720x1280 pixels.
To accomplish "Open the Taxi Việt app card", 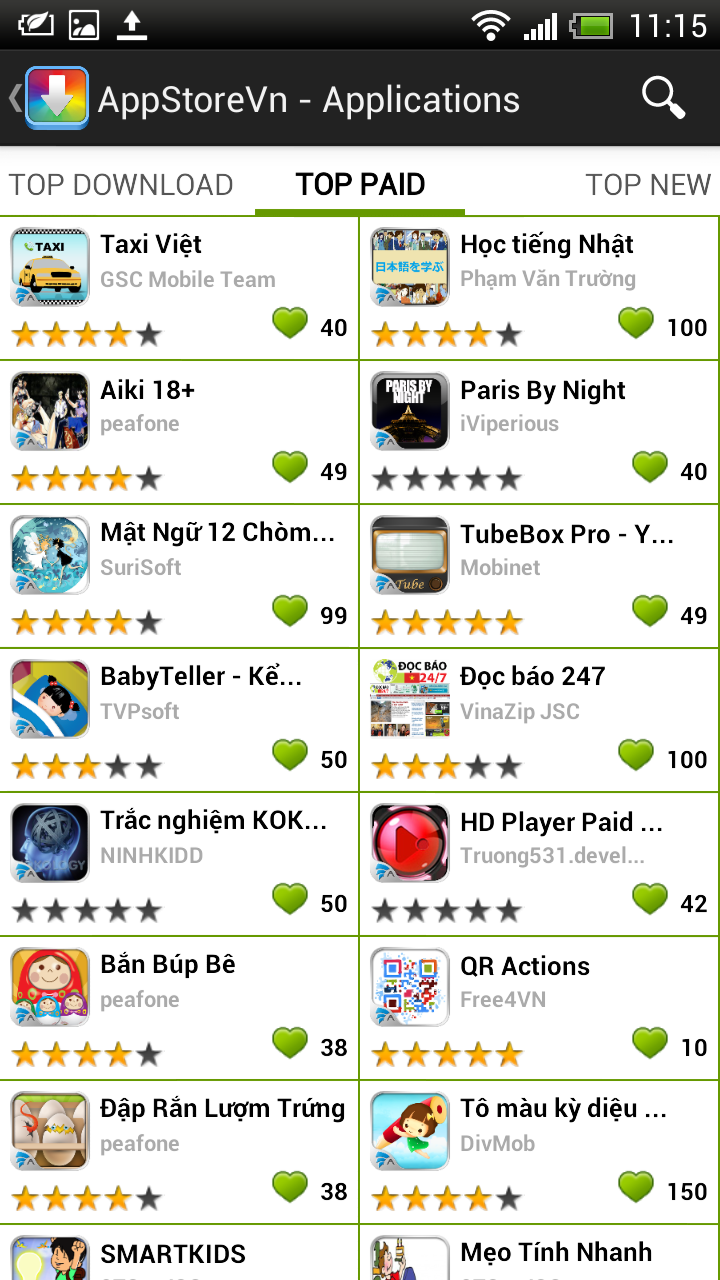I will 180,288.
